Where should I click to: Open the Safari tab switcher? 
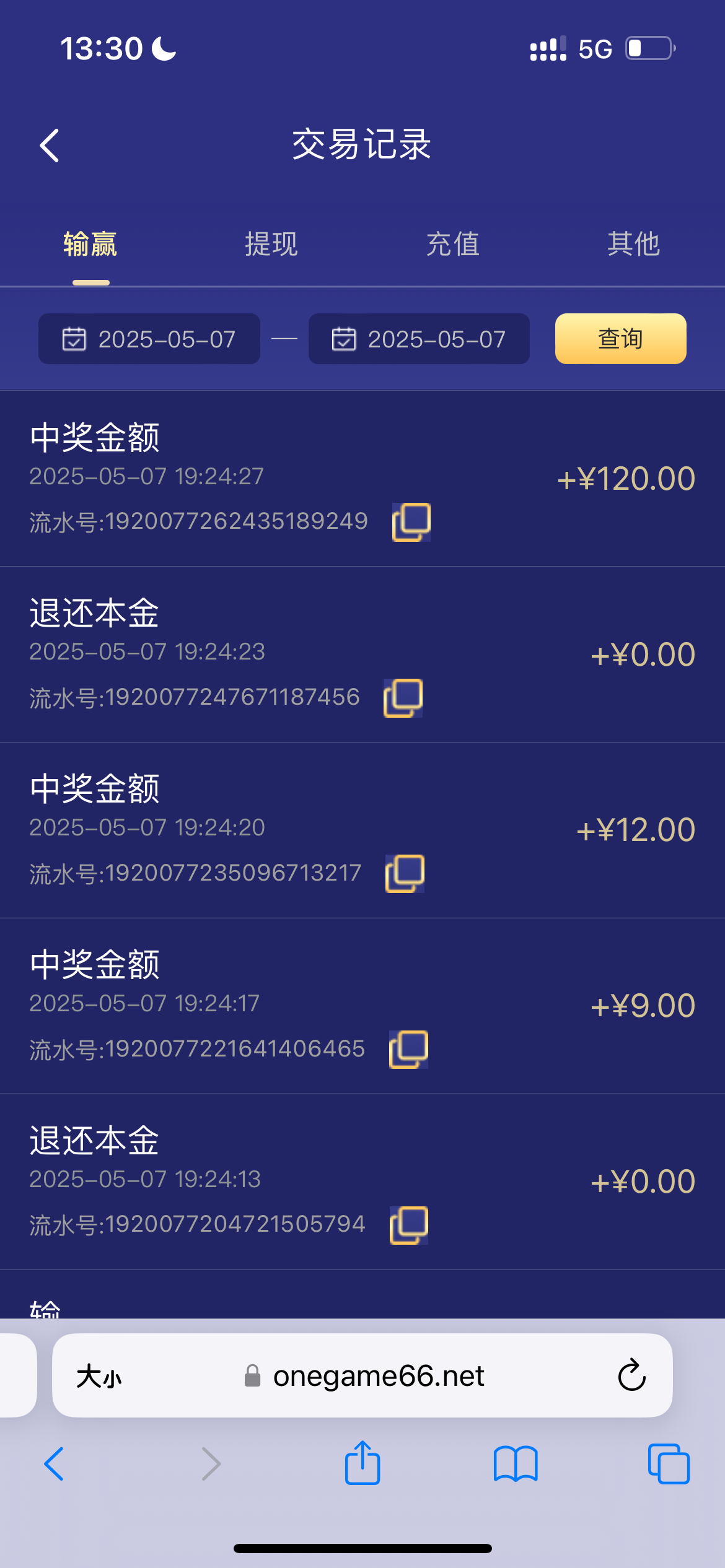coord(670,1464)
